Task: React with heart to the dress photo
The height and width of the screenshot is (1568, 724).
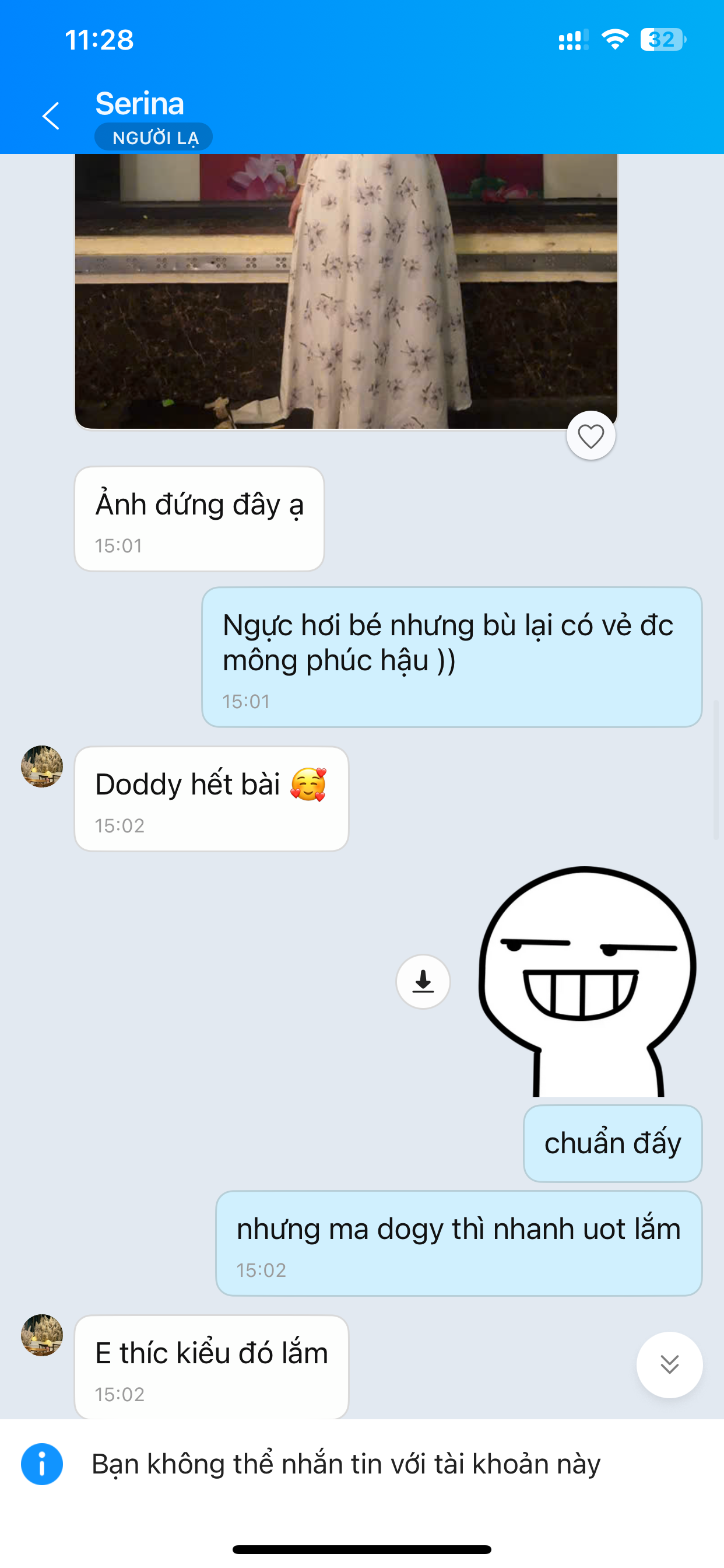Action: [590, 436]
